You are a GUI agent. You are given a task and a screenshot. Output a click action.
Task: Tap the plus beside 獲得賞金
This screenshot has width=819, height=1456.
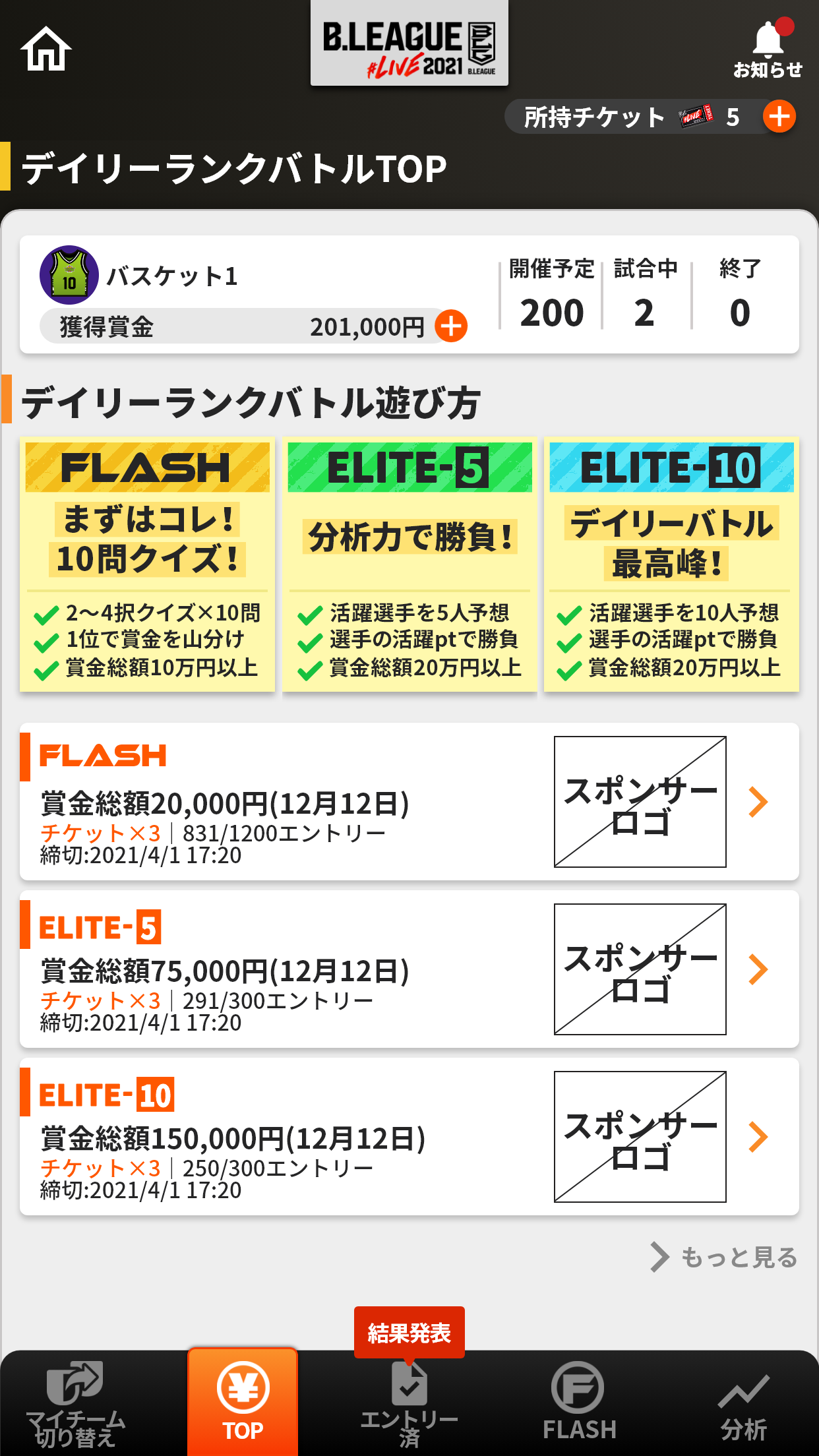452,326
